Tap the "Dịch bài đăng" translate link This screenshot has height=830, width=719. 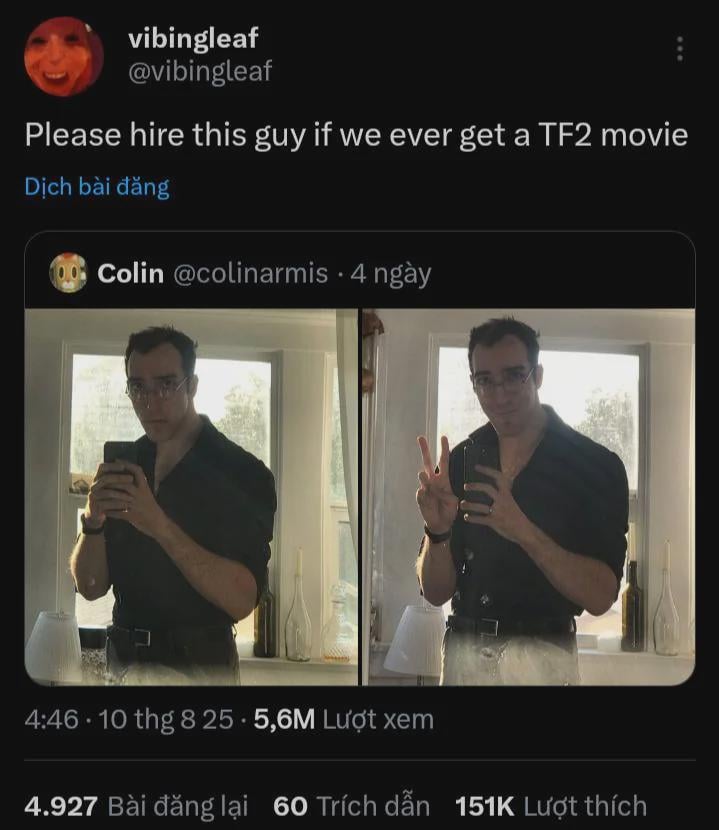point(97,187)
